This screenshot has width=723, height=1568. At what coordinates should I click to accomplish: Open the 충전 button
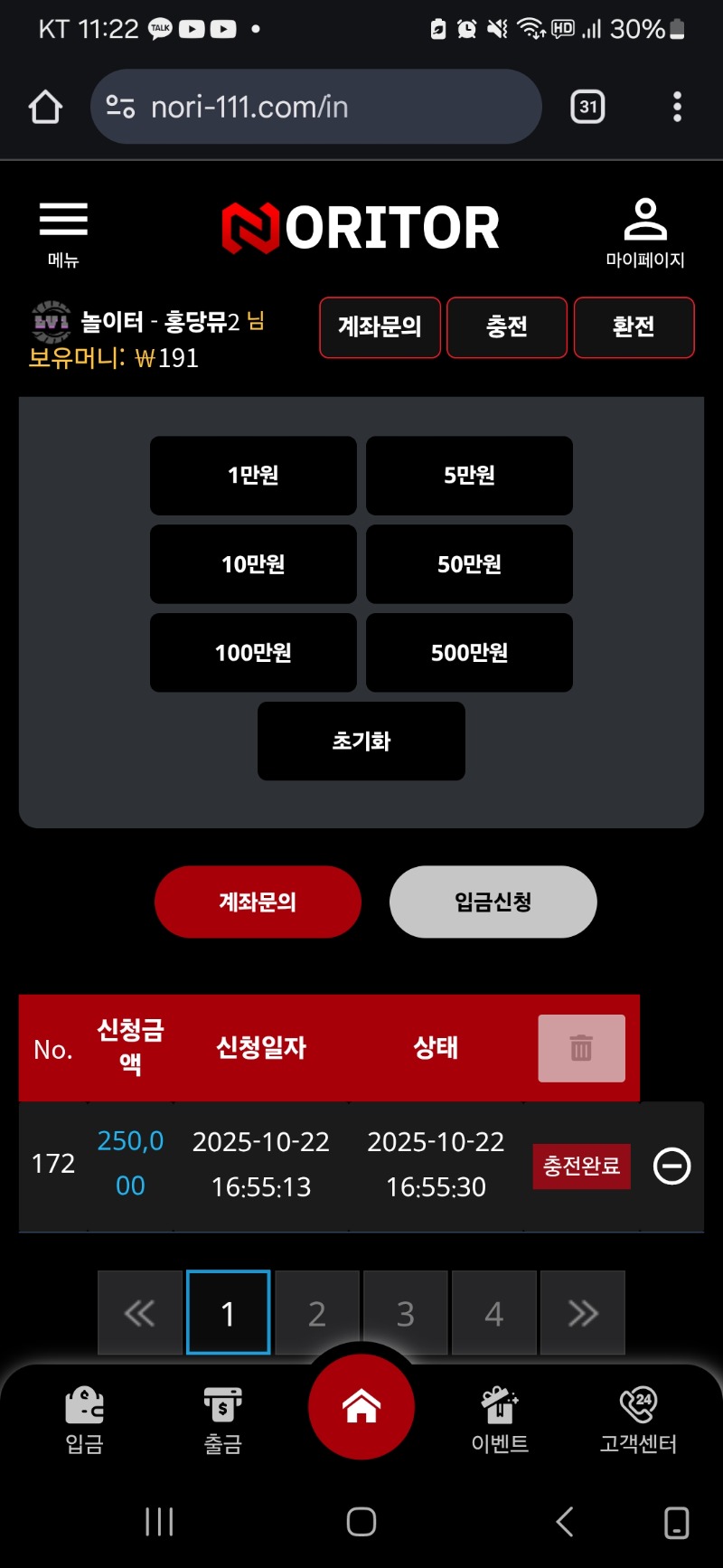(507, 327)
